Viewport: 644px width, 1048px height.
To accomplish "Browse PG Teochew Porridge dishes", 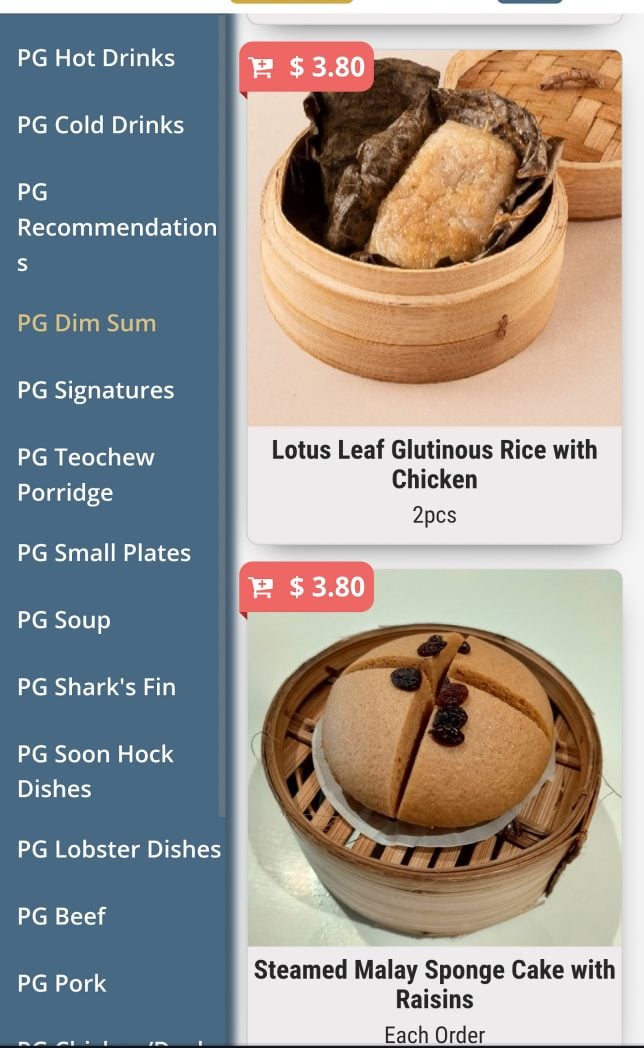I will click(86, 474).
